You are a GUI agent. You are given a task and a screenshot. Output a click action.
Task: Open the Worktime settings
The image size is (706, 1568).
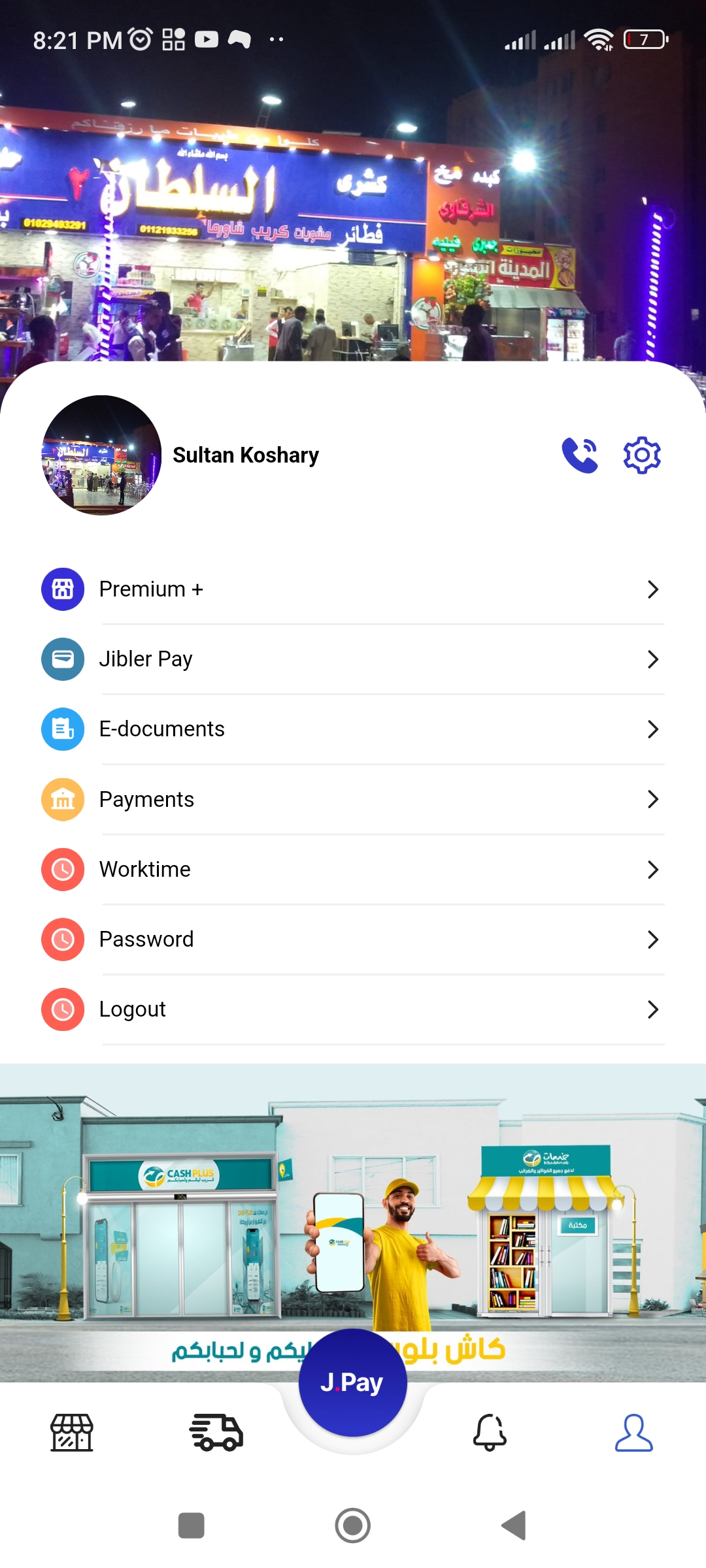[x=353, y=870]
